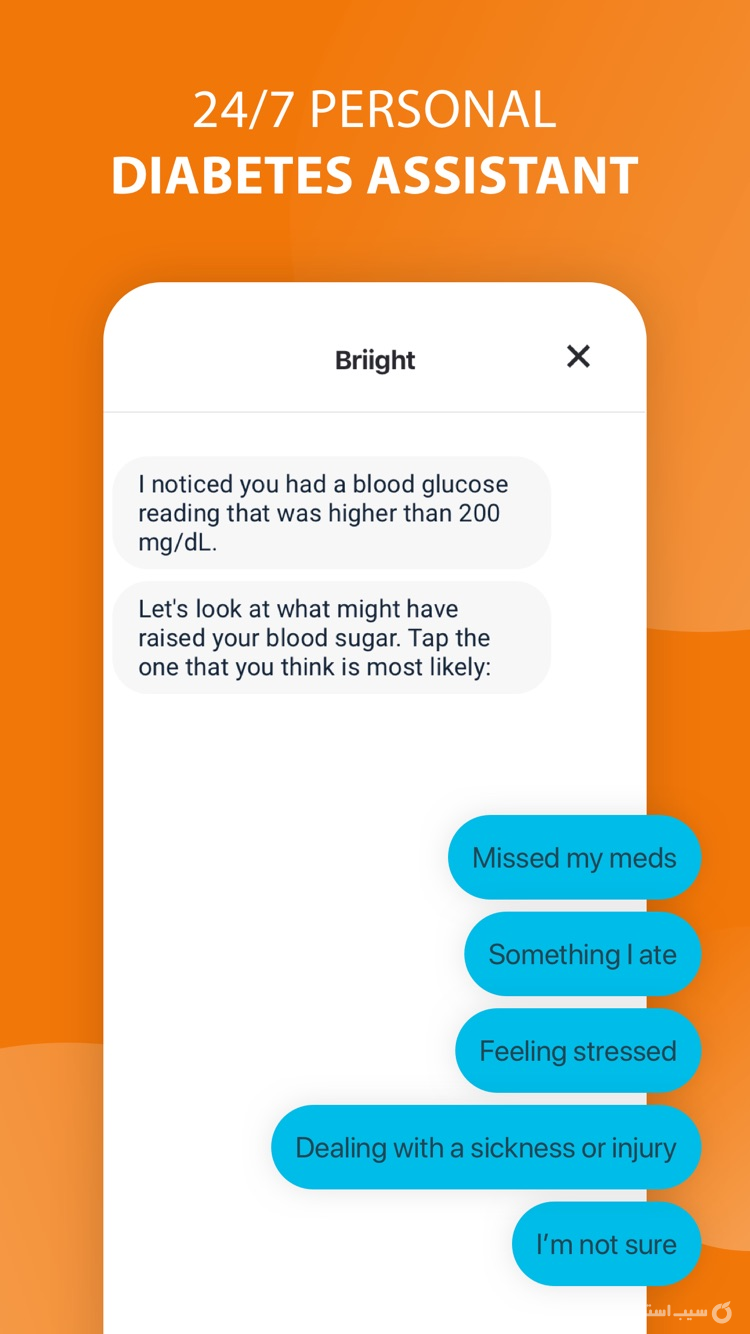Select the 'Missed my meds' reply
The height and width of the screenshot is (1334, 750).
click(x=575, y=857)
